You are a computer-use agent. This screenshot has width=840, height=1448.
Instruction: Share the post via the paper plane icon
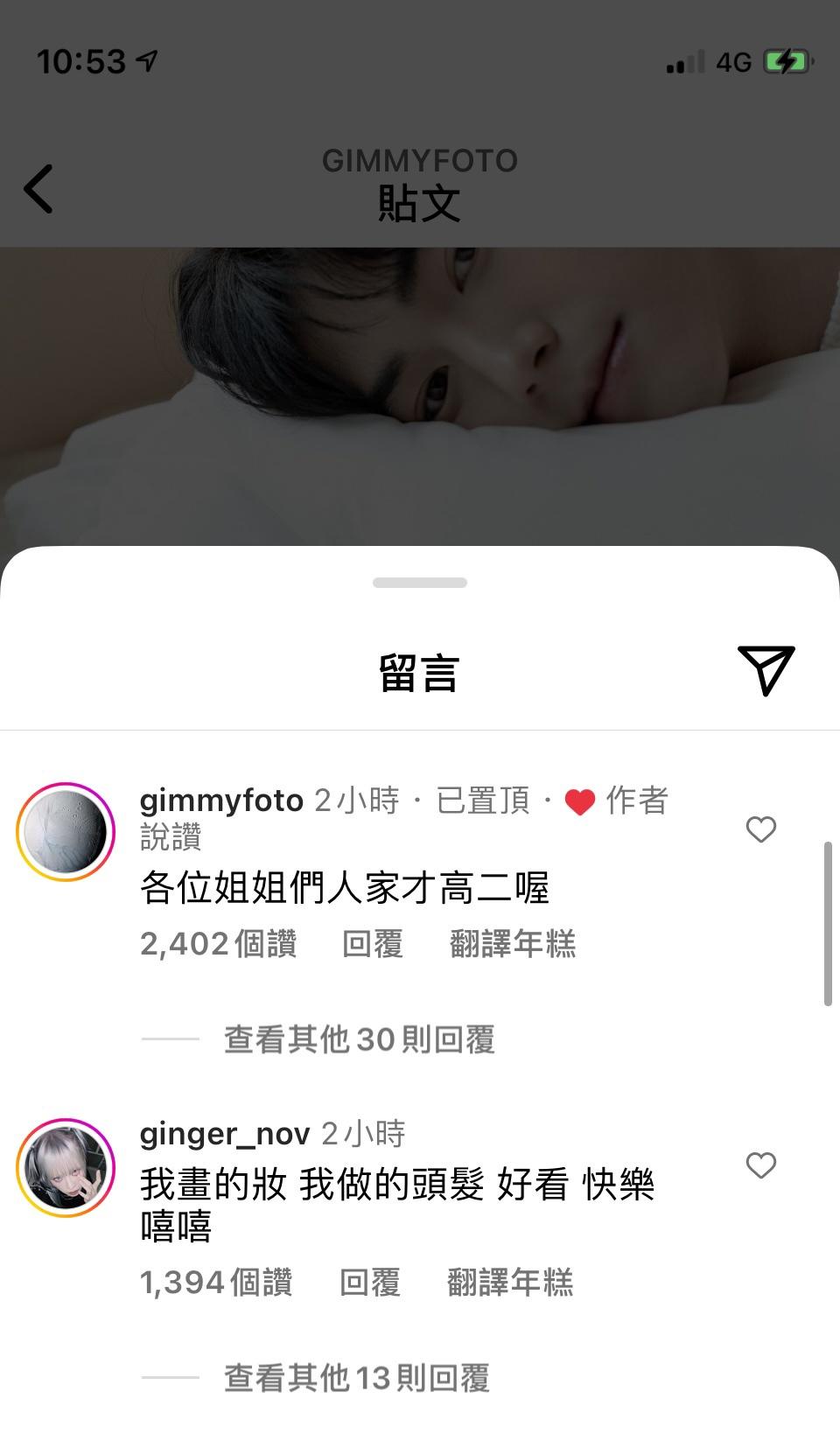click(x=766, y=670)
